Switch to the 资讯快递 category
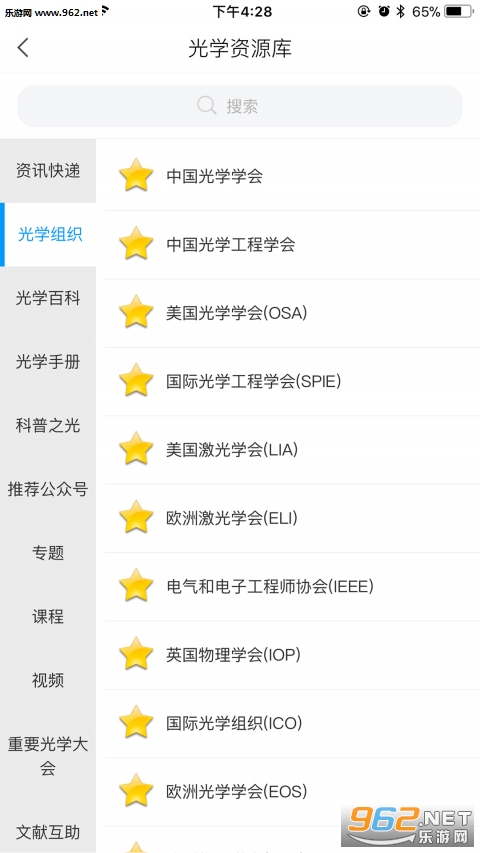 point(48,171)
